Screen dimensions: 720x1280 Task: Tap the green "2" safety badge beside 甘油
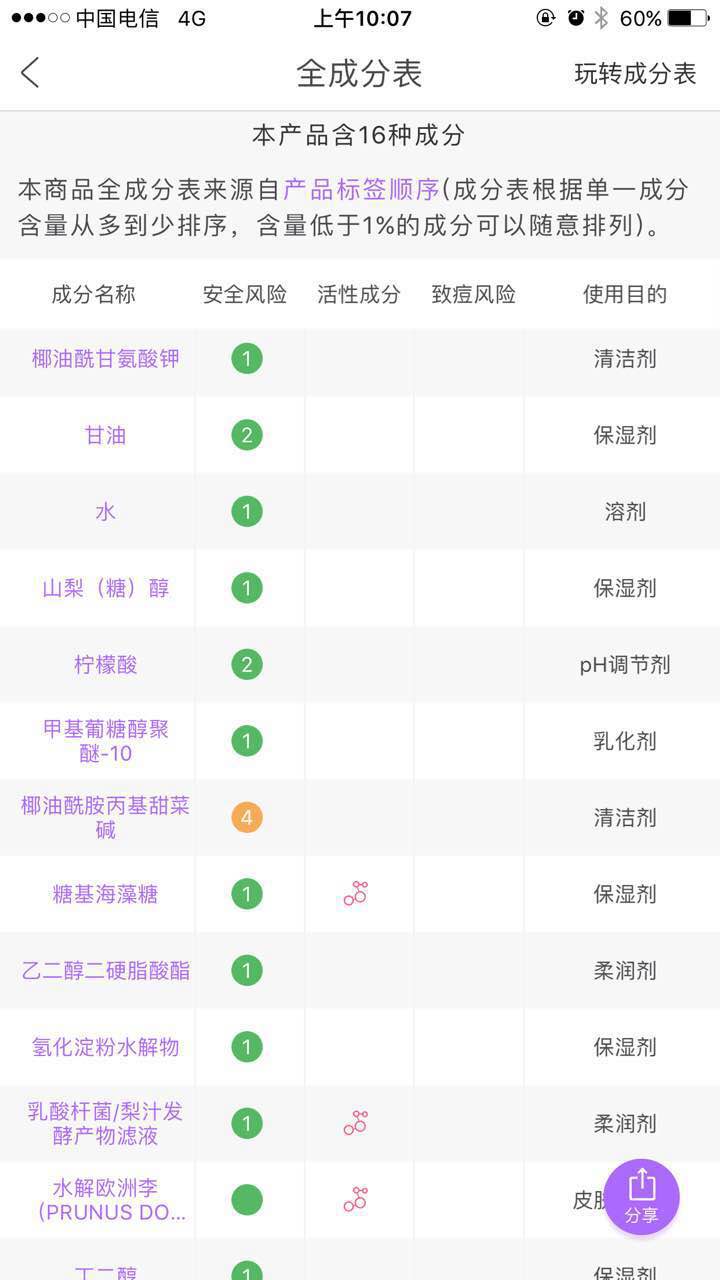tap(246, 435)
